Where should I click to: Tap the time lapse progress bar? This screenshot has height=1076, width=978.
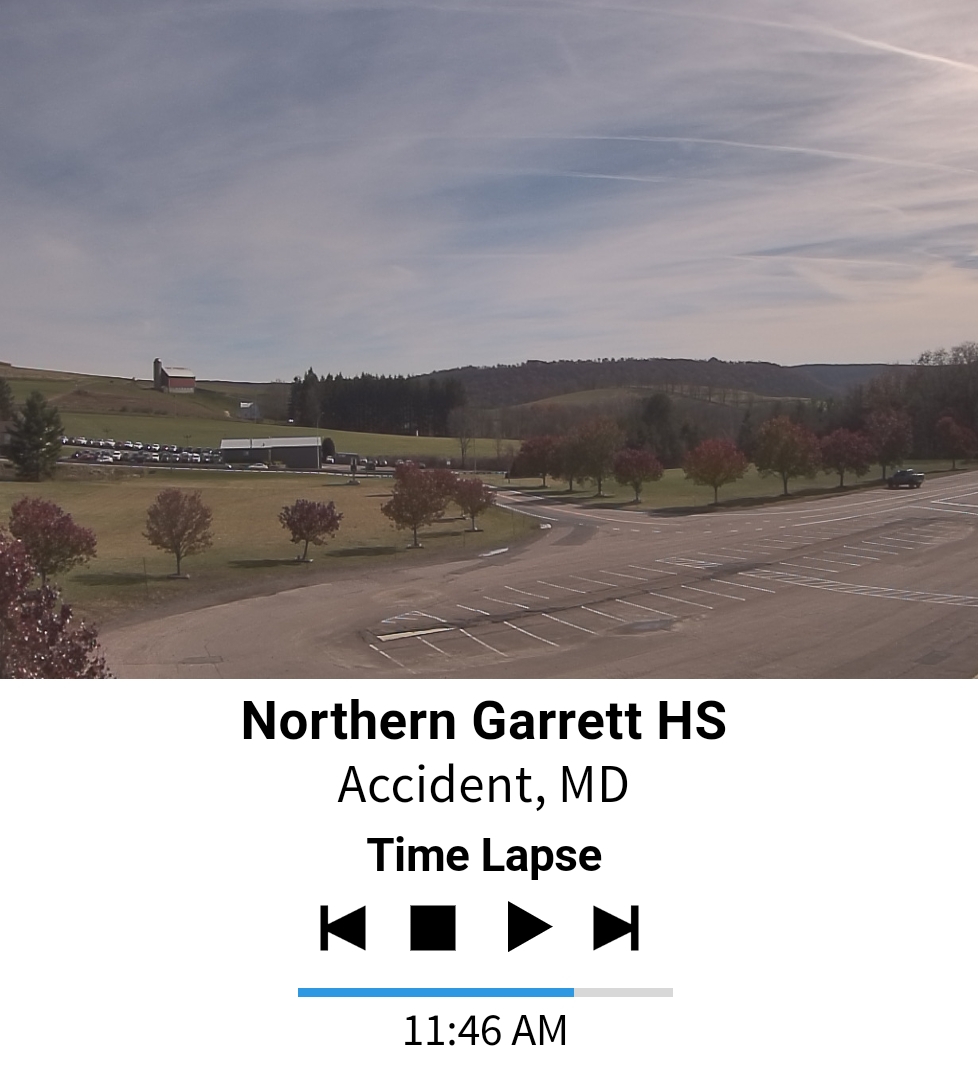pos(485,992)
